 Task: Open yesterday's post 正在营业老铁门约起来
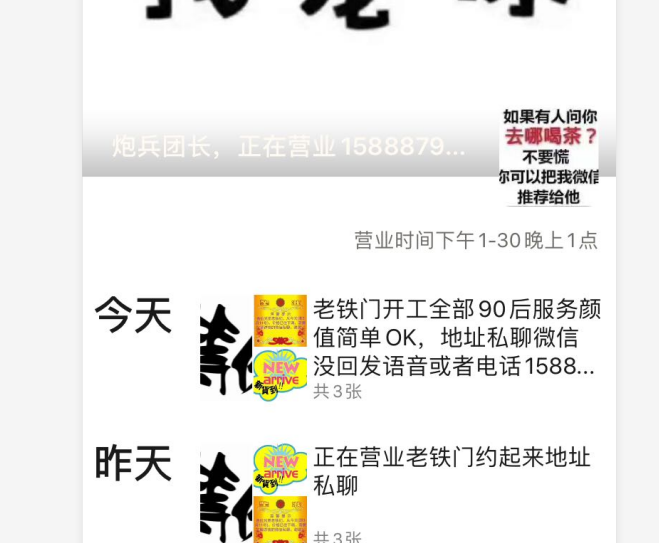coord(453,472)
